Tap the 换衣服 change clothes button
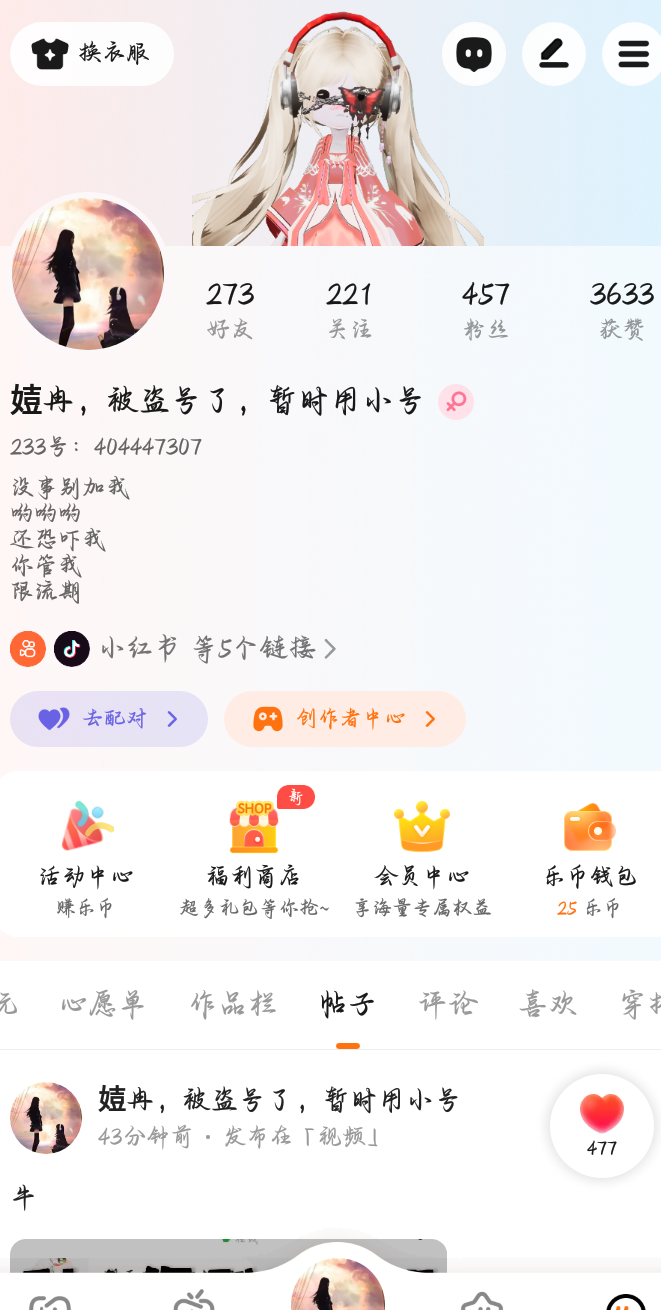Viewport: 661px width, 1310px height. click(x=92, y=53)
